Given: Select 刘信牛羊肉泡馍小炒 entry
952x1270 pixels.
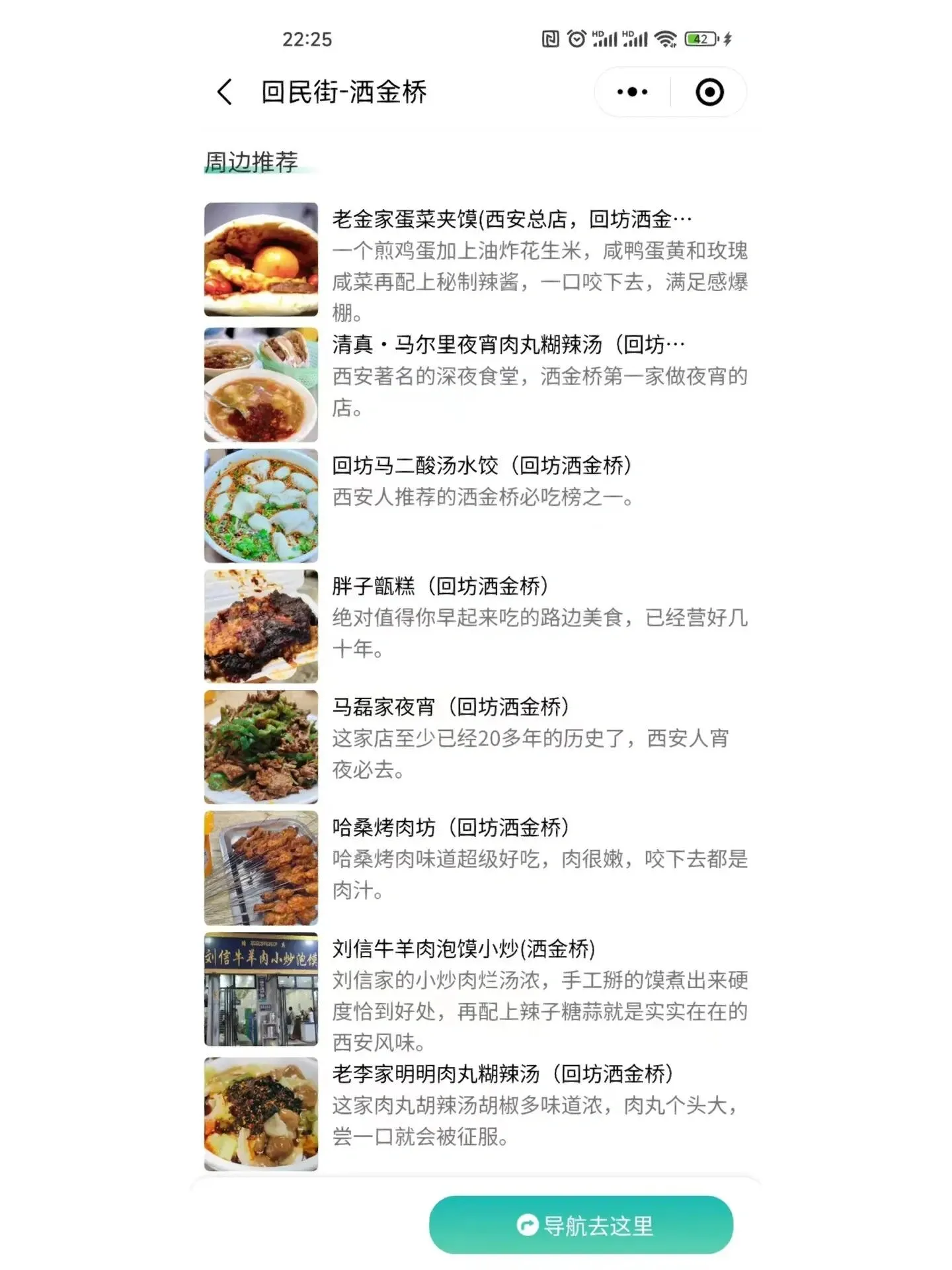Looking at the screenshot, I should [x=463, y=949].
